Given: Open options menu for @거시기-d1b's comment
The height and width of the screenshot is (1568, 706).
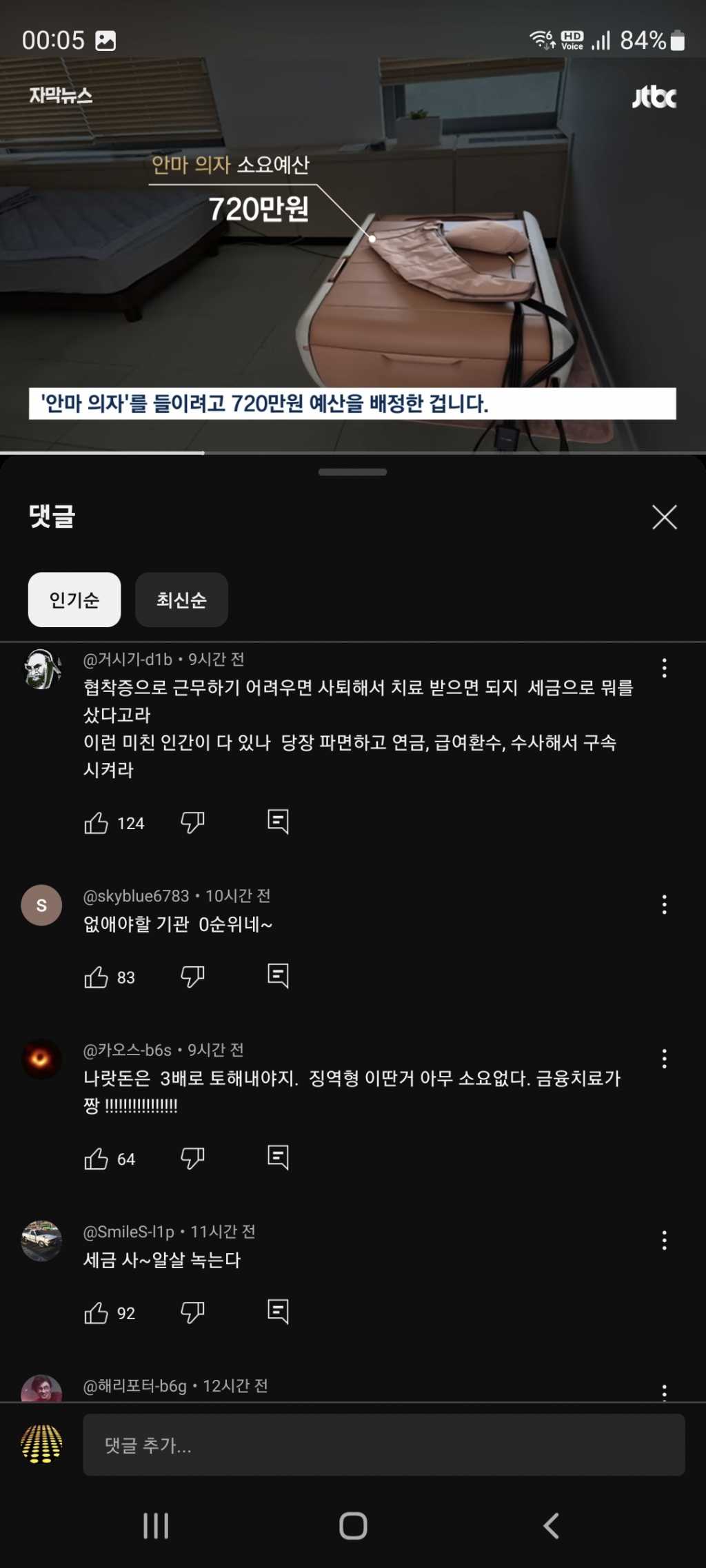Looking at the screenshot, I should pos(664,668).
